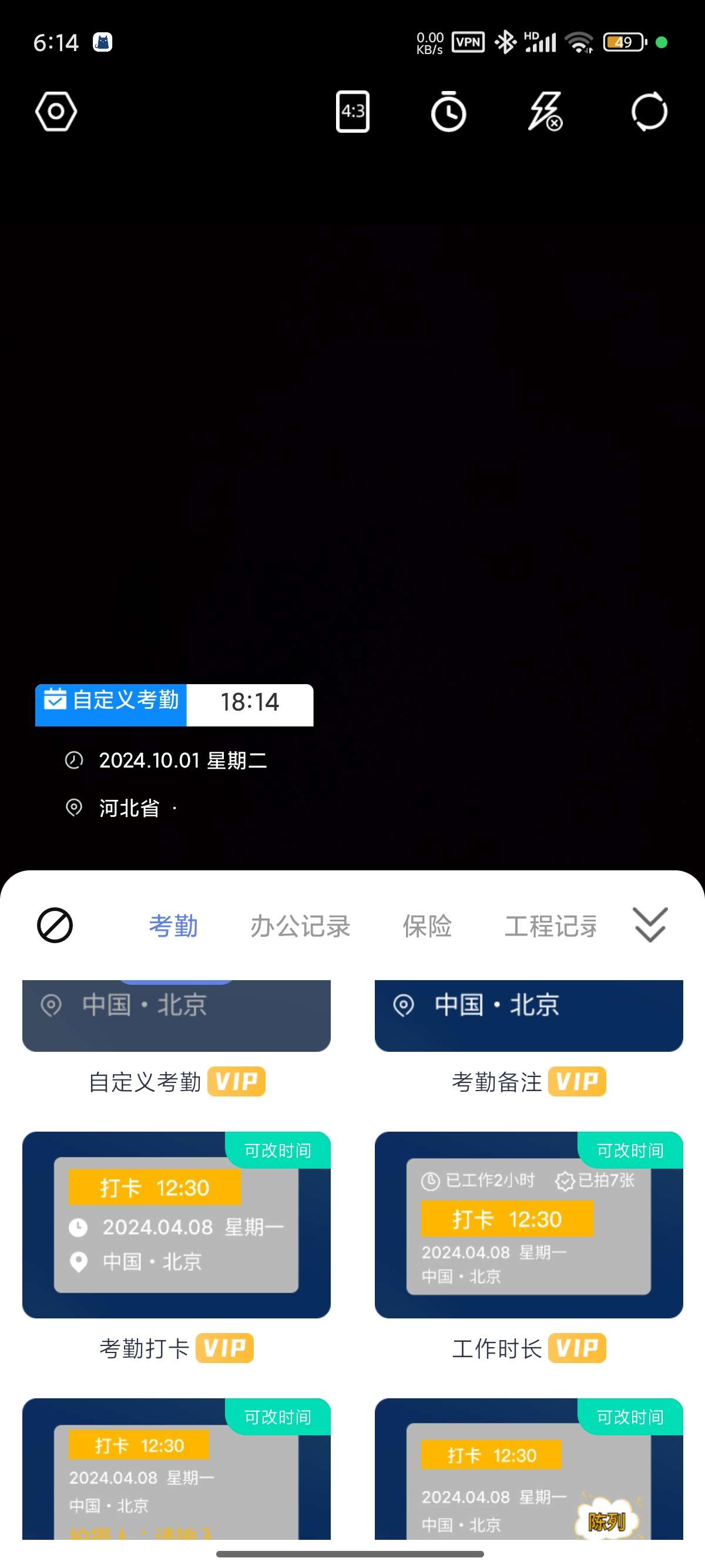Remove watermark with the no-watermark icon
The image size is (705, 1568).
pos(55,925)
